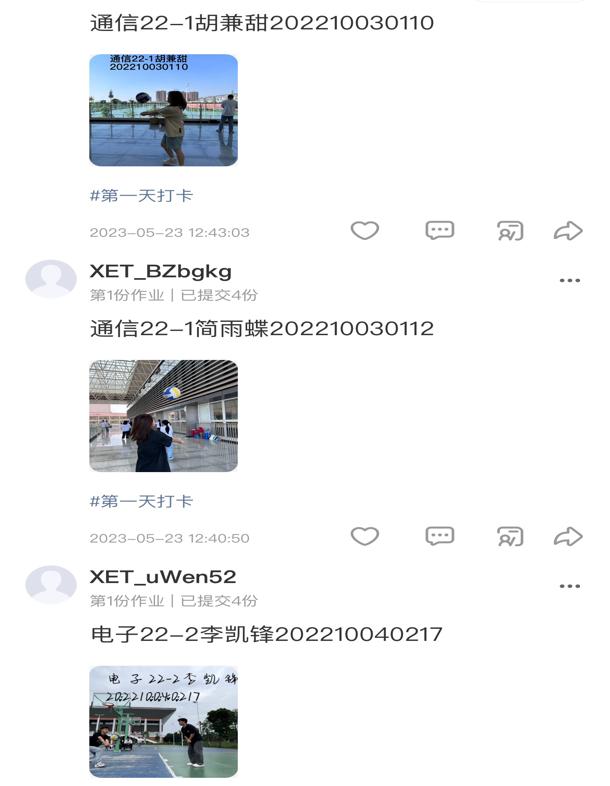
Task: View XET_uWen52's profile avatar
Action: click(x=50, y=586)
